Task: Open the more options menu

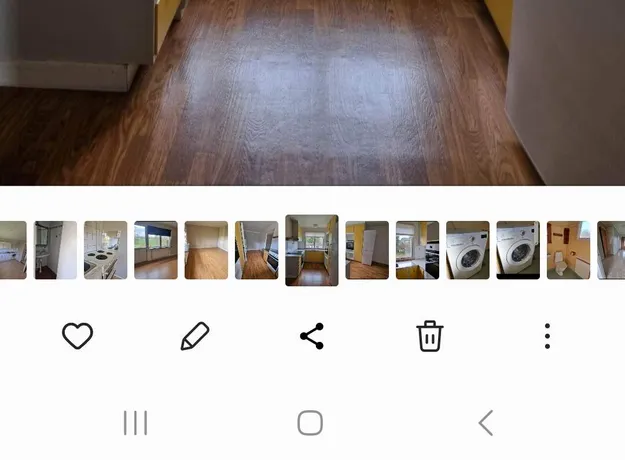Action: 547,336
